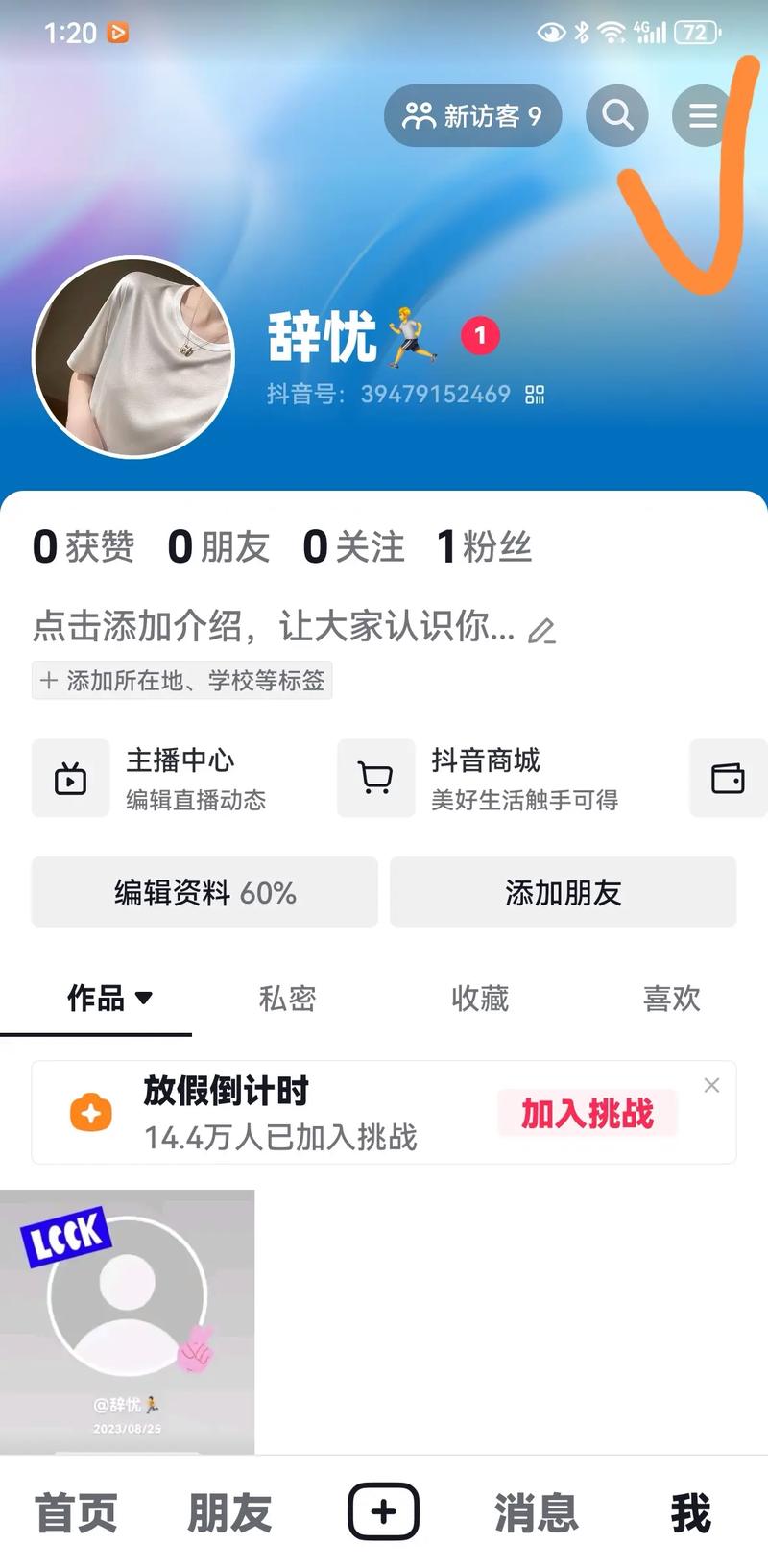
Task: Switch to the 私密 tab
Action: [287, 999]
